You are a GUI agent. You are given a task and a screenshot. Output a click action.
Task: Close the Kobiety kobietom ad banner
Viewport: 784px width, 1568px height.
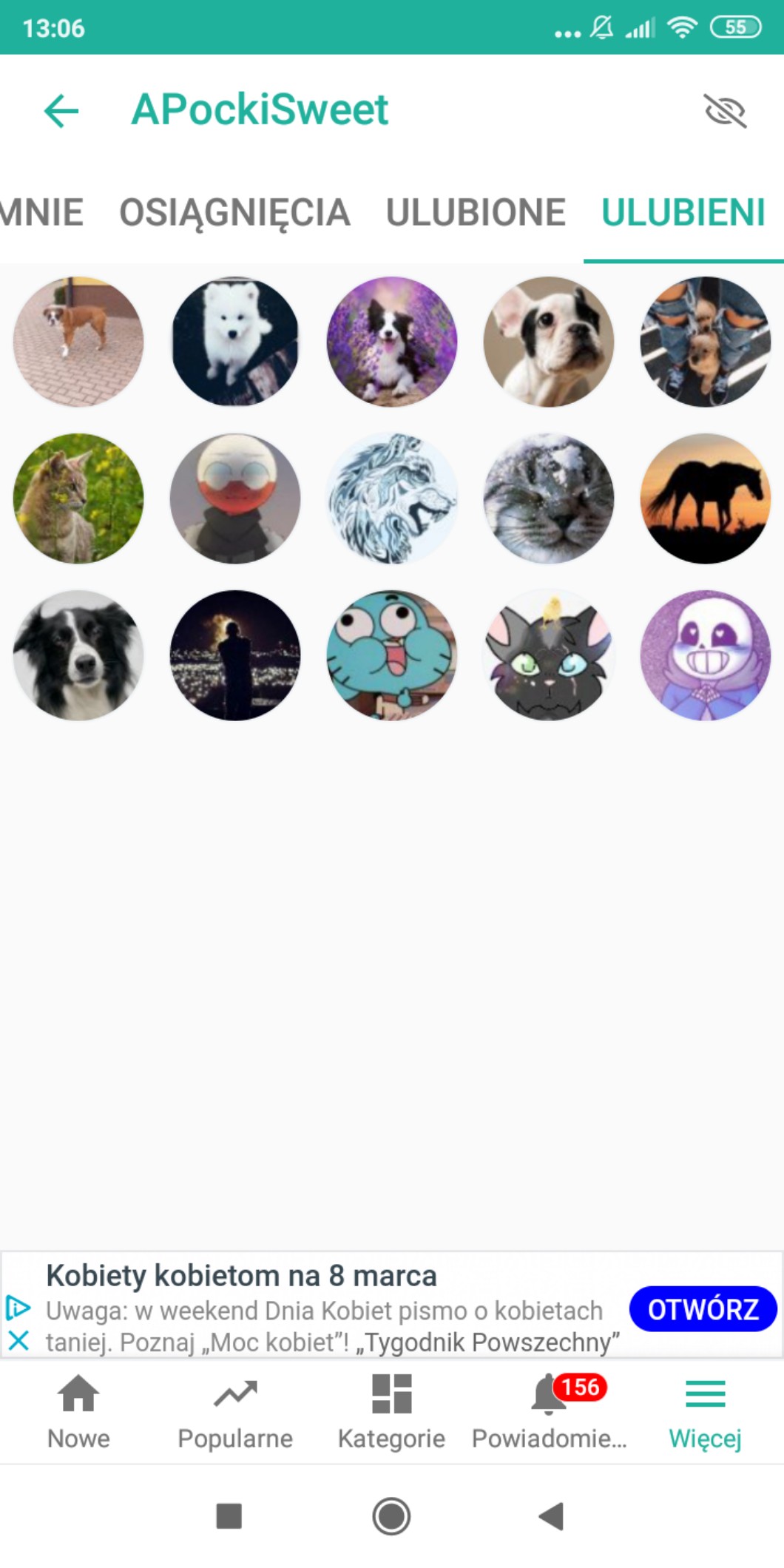pos(18,1341)
